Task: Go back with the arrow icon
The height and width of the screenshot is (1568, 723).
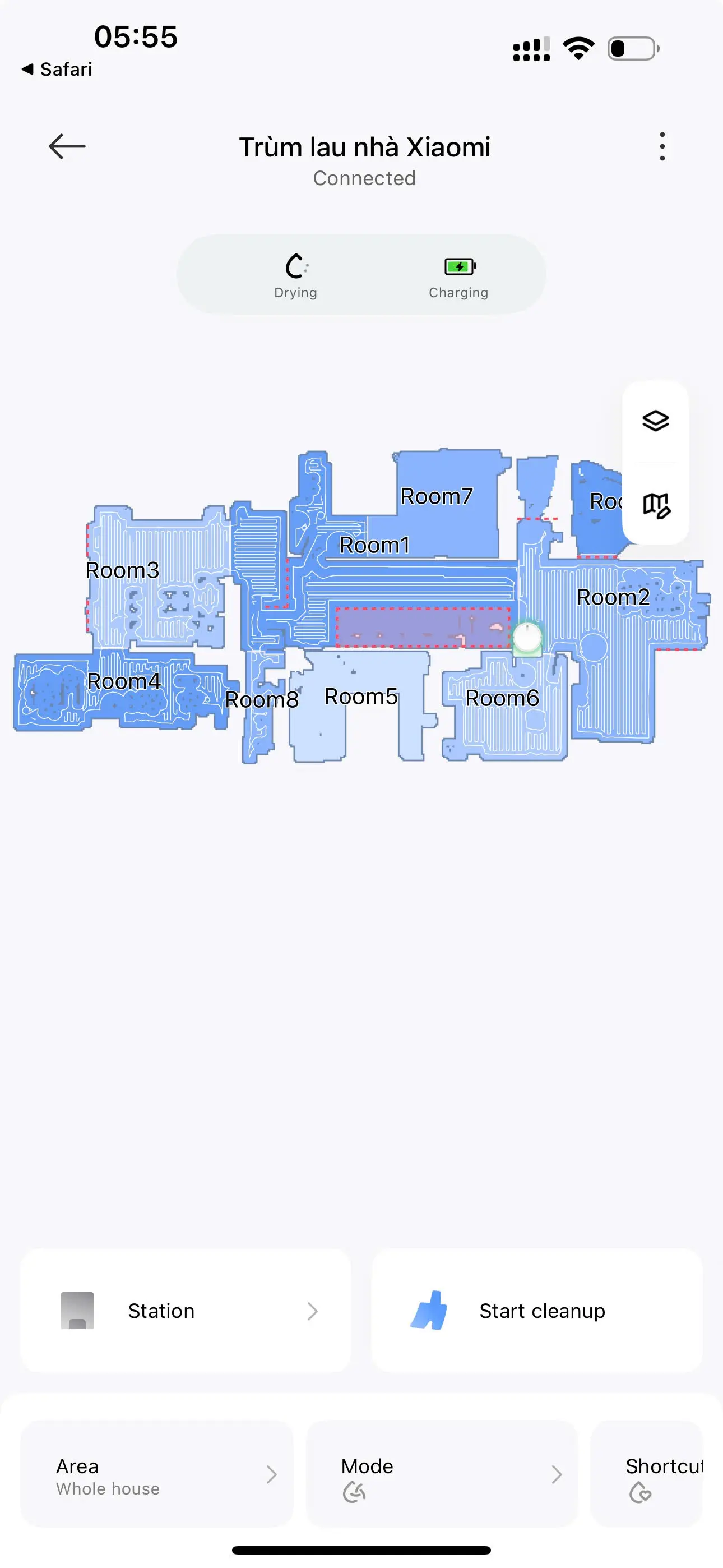Action: (67, 147)
